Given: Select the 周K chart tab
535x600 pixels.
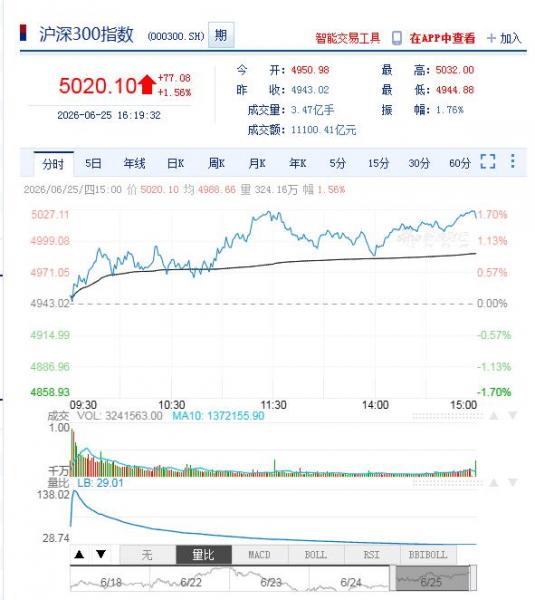Looking at the screenshot, I should tap(216, 164).
